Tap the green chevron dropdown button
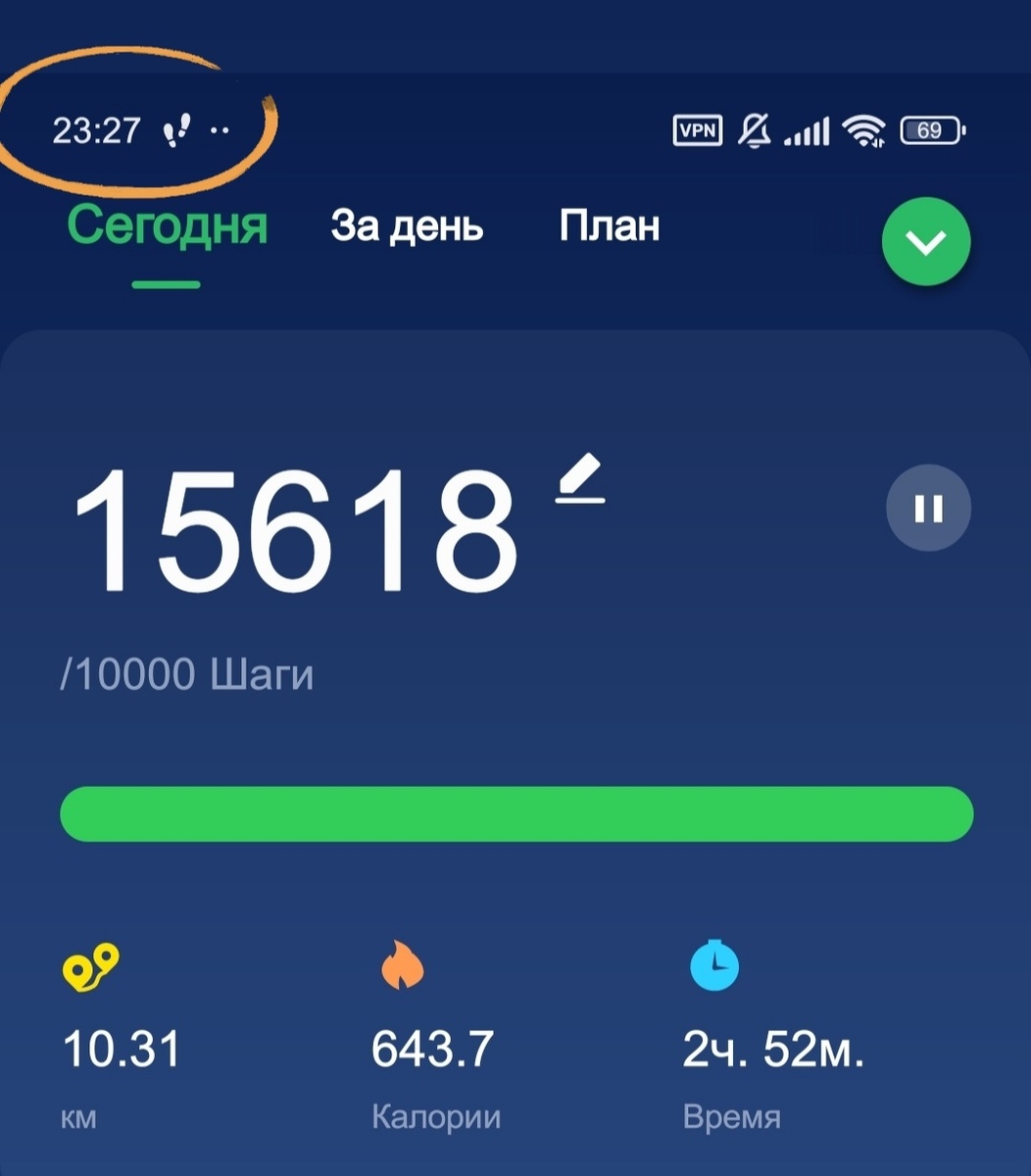 (x=926, y=242)
